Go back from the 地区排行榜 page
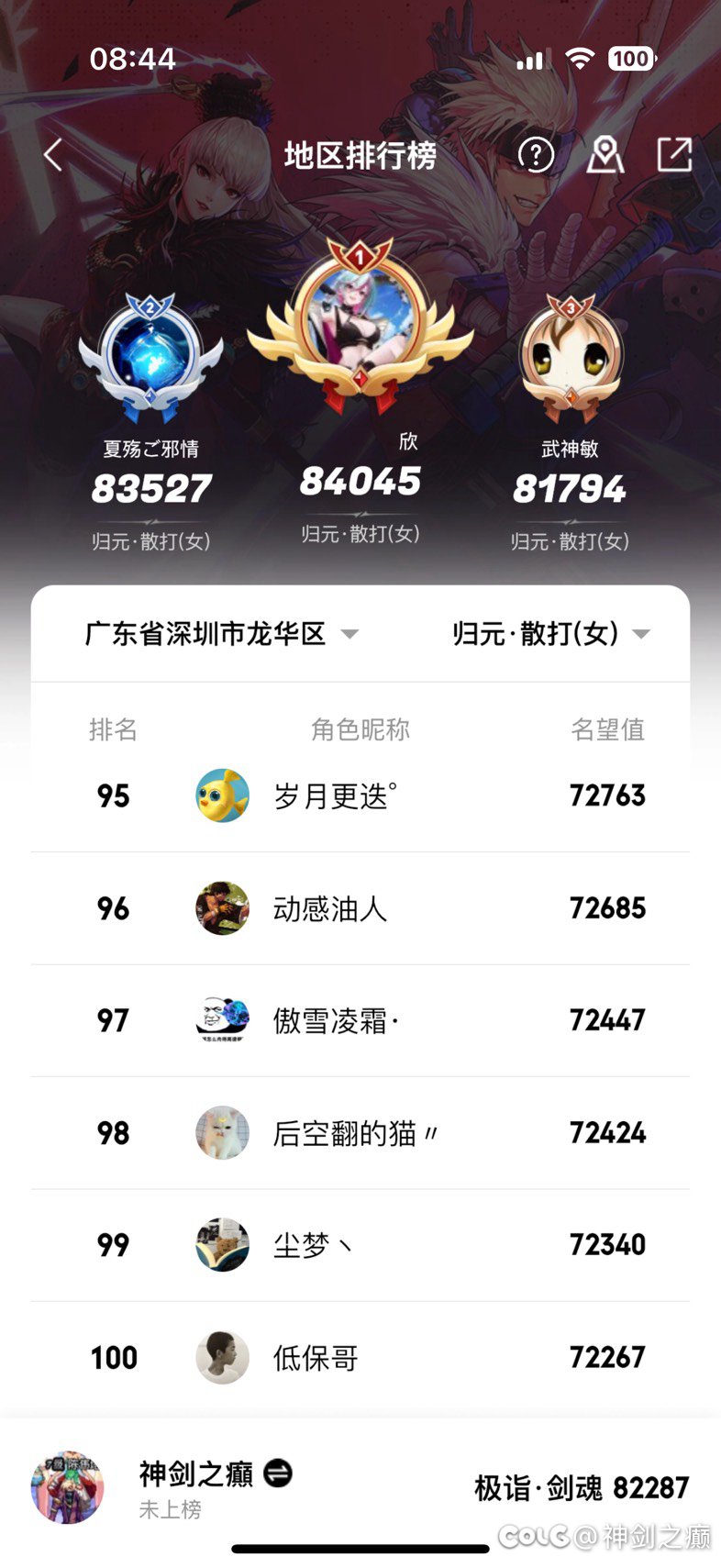The width and height of the screenshot is (721, 1568). pos(53,155)
